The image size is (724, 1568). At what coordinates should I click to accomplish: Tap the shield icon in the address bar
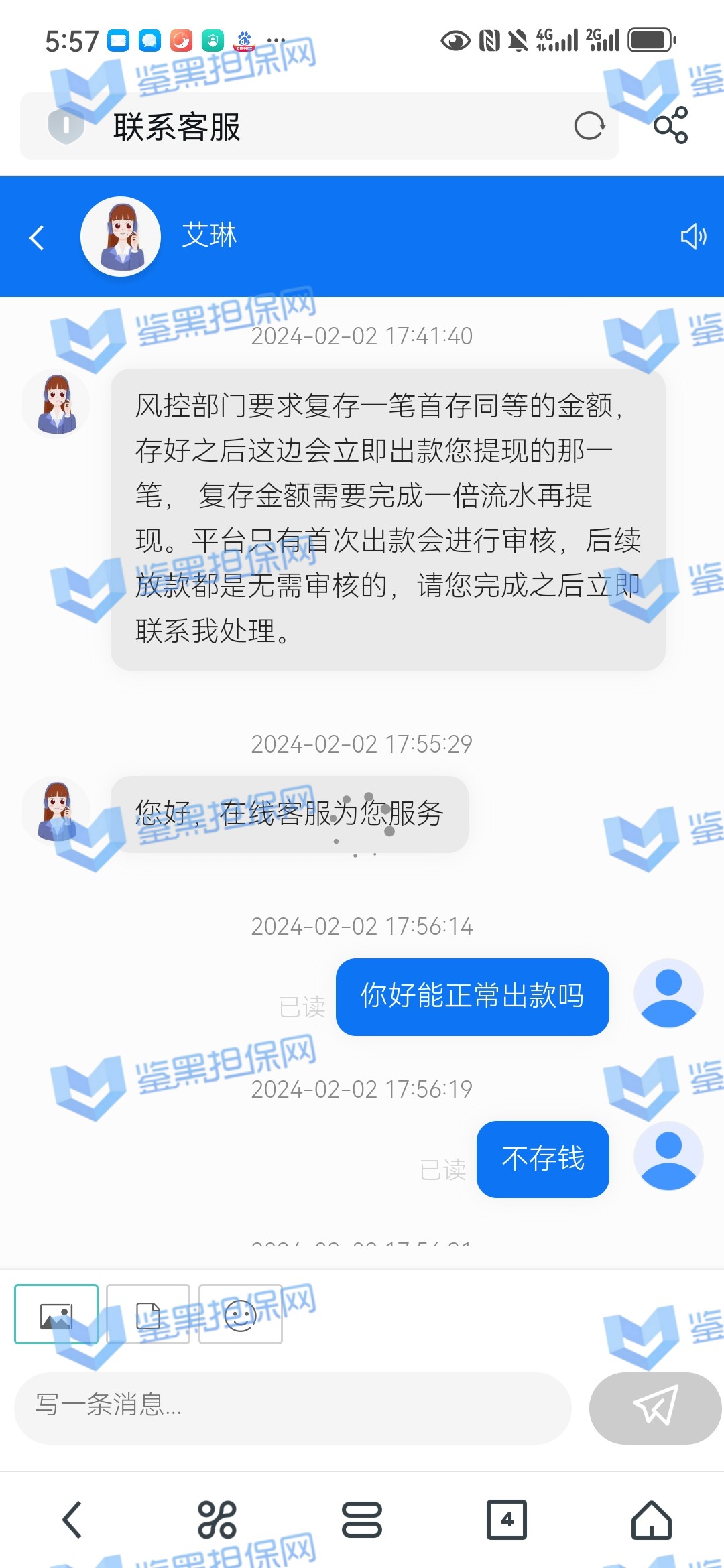[66, 126]
